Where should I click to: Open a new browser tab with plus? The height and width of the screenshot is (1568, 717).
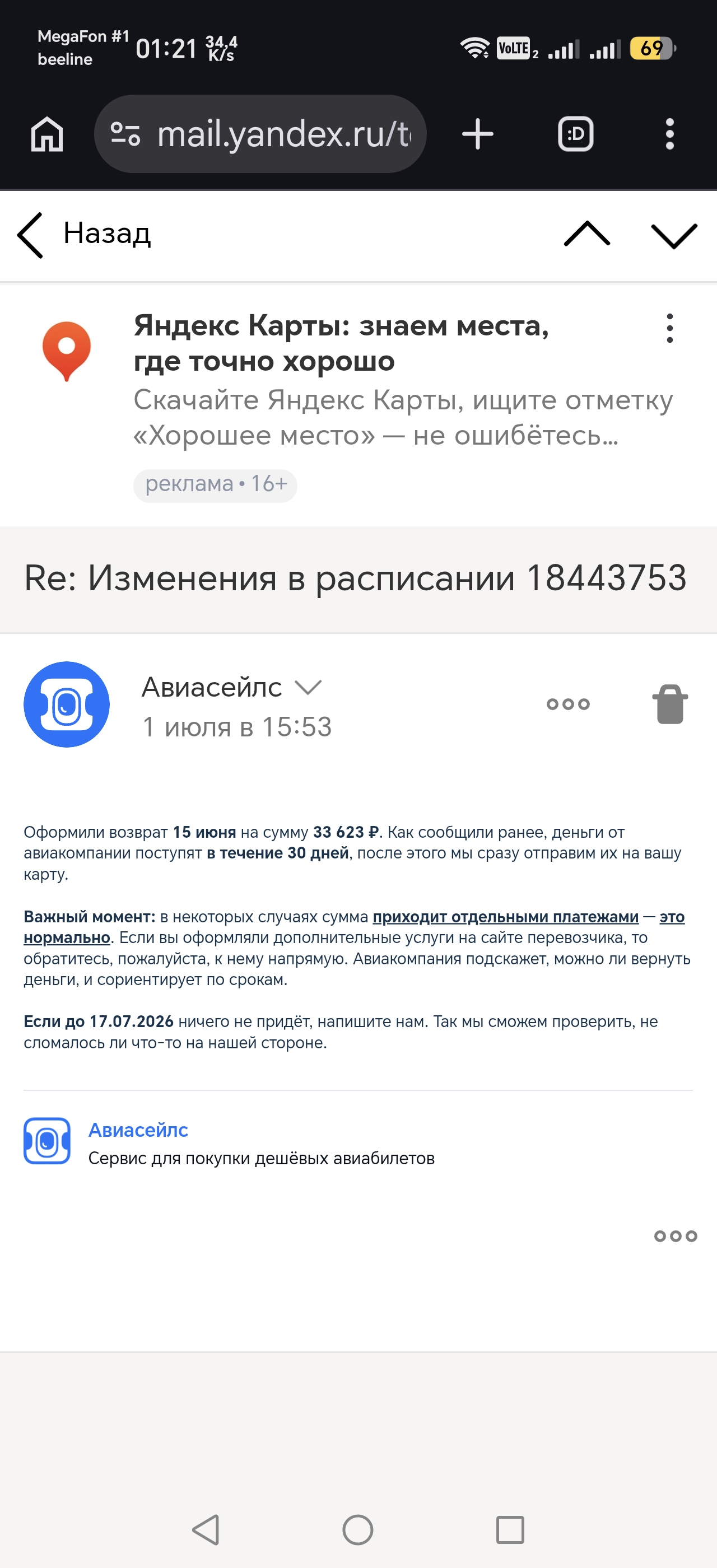(x=478, y=134)
